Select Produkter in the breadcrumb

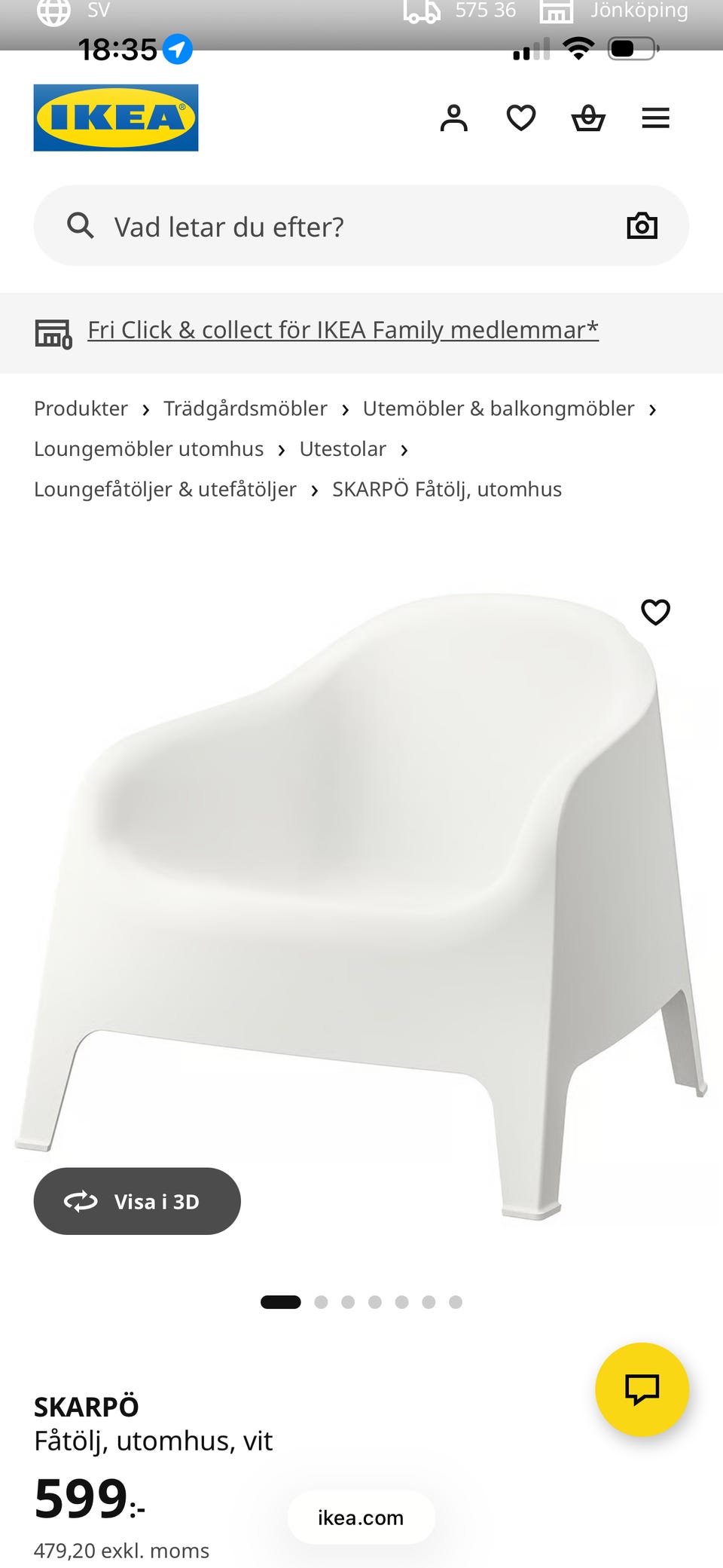click(x=80, y=408)
